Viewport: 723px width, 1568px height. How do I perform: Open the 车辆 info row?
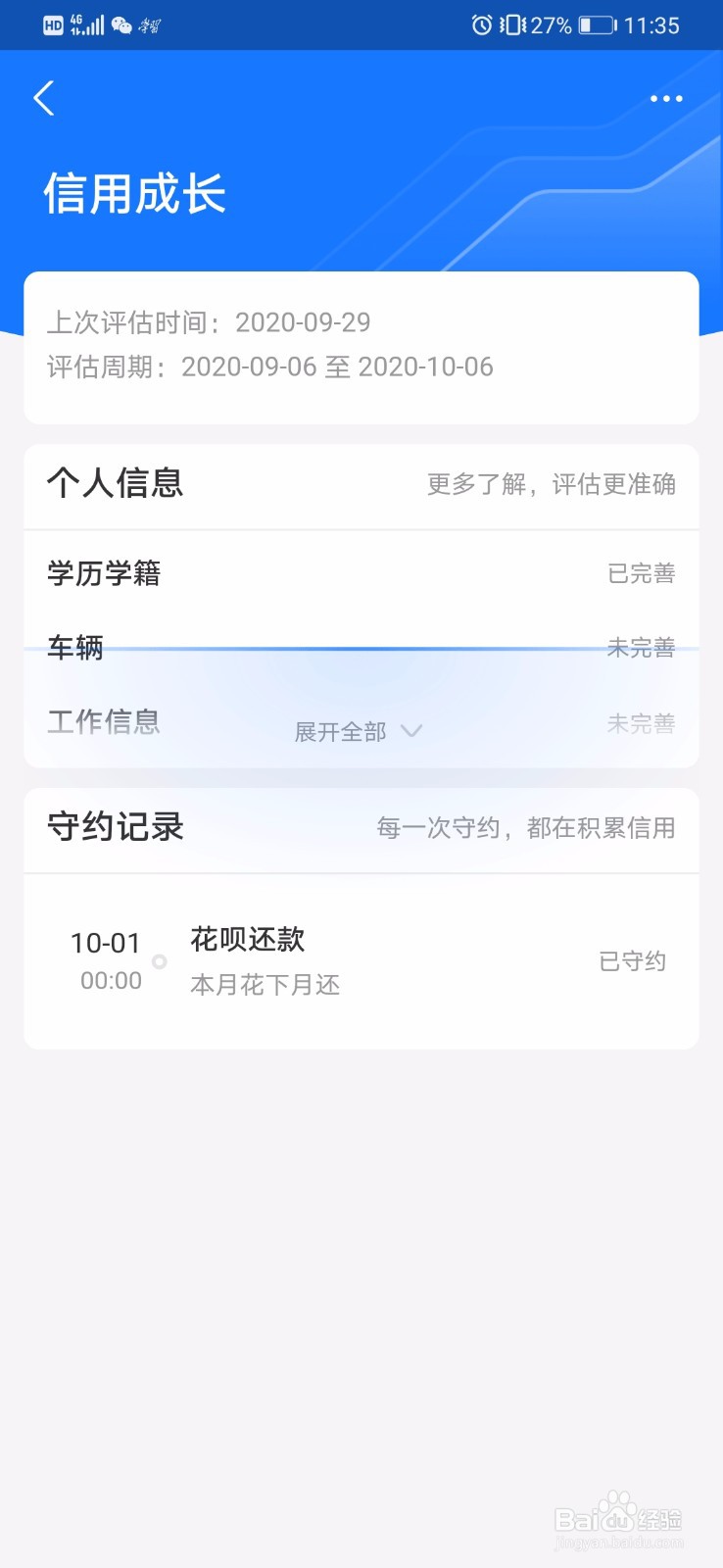point(361,648)
